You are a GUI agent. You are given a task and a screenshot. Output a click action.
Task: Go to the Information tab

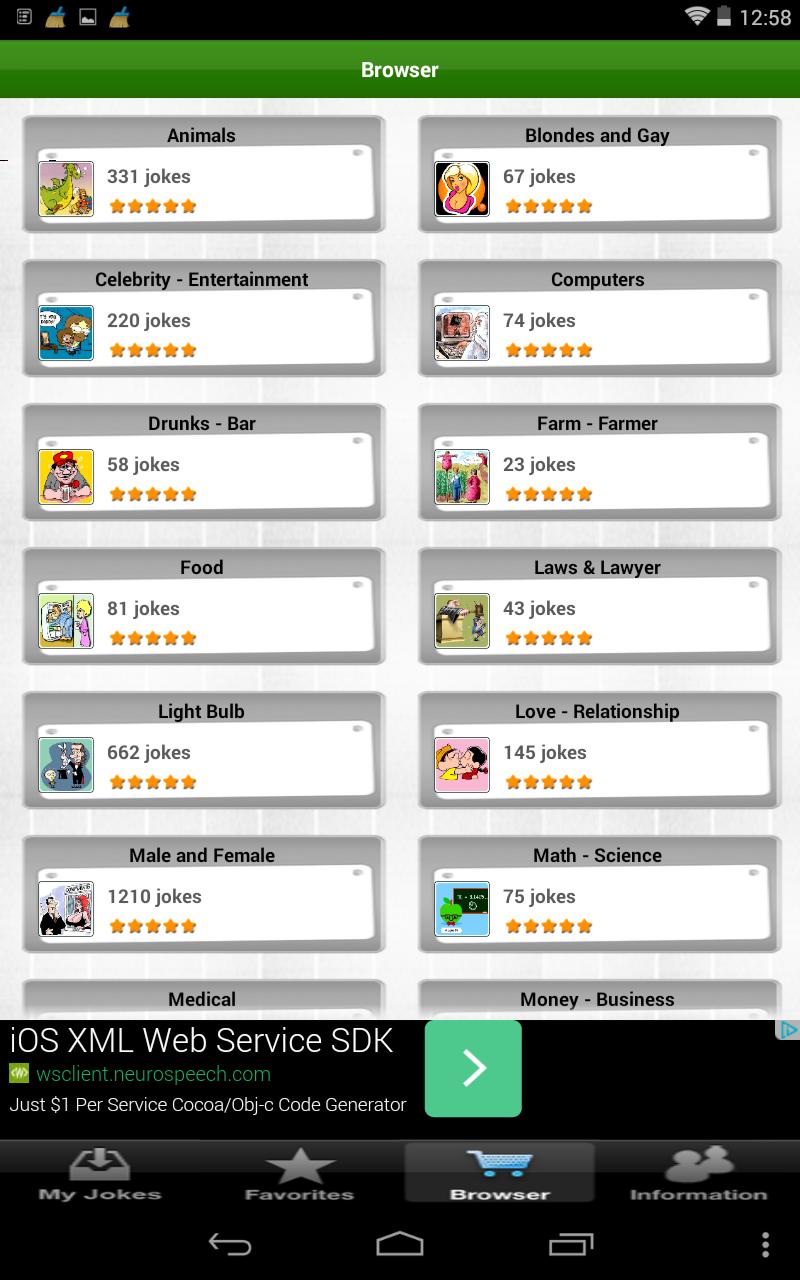pyautogui.click(x=698, y=1173)
